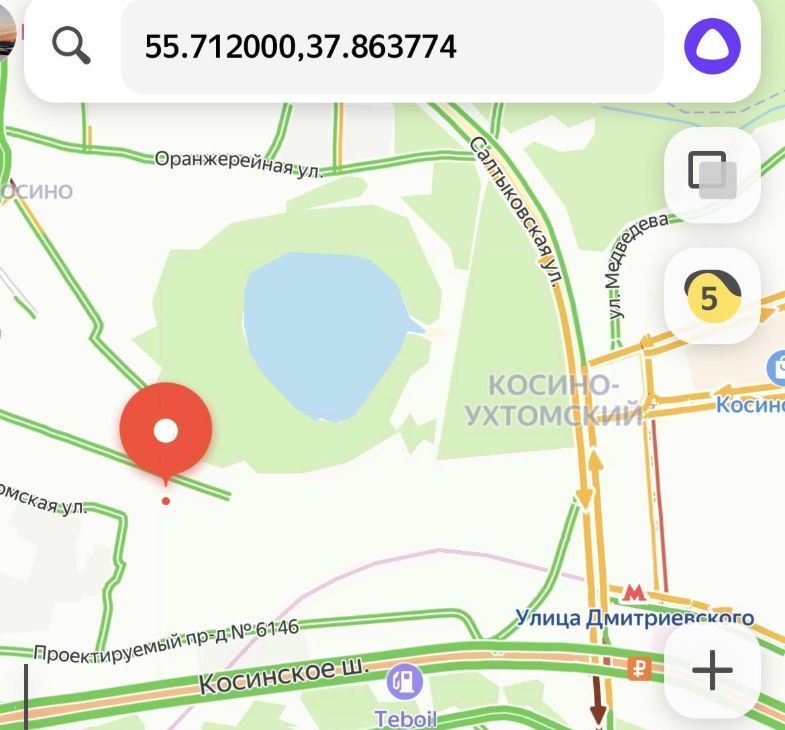Image resolution: width=785 pixels, height=730 pixels.
Task: Select the red location pin
Action: [166, 432]
